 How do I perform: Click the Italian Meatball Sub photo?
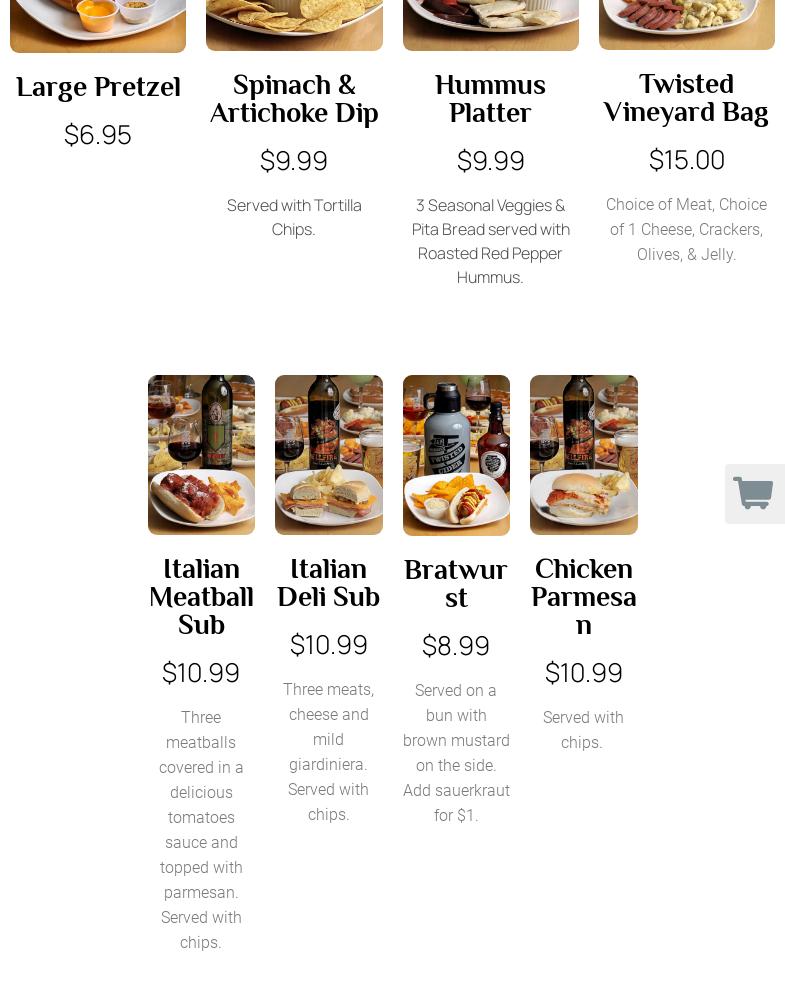[x=201, y=454]
